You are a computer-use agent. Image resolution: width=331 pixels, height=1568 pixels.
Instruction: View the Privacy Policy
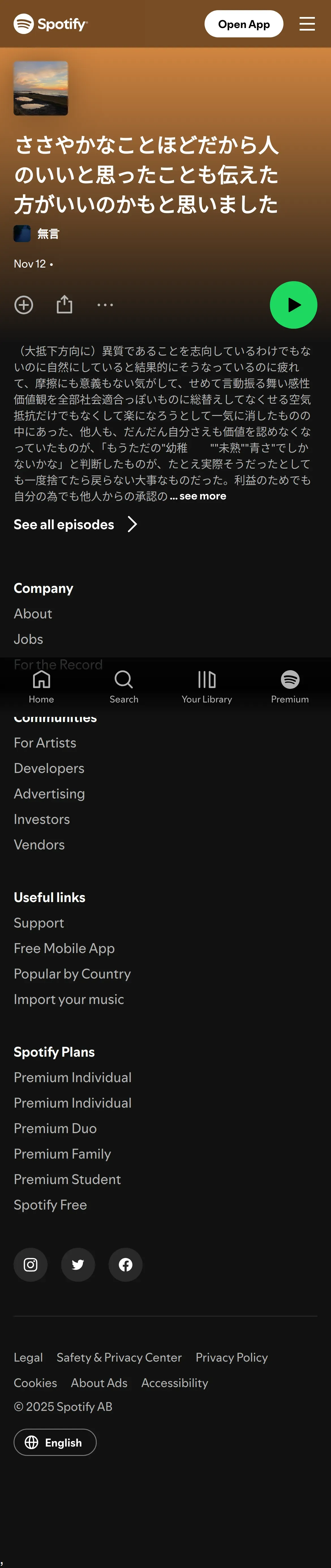(x=232, y=1357)
